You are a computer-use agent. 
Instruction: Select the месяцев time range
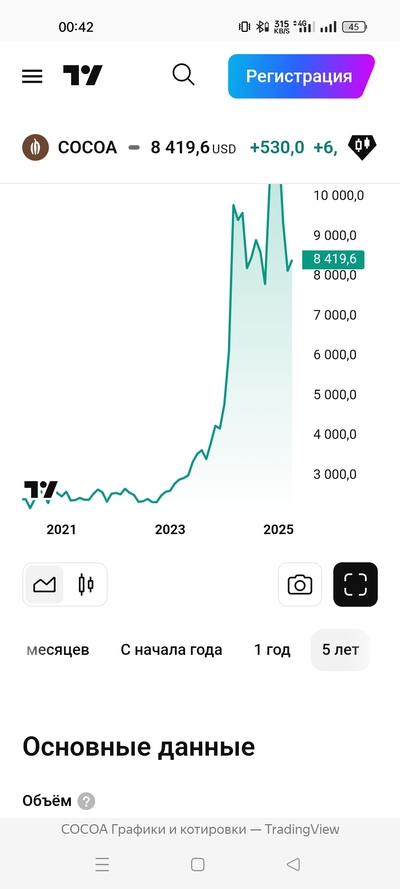[x=58, y=650]
